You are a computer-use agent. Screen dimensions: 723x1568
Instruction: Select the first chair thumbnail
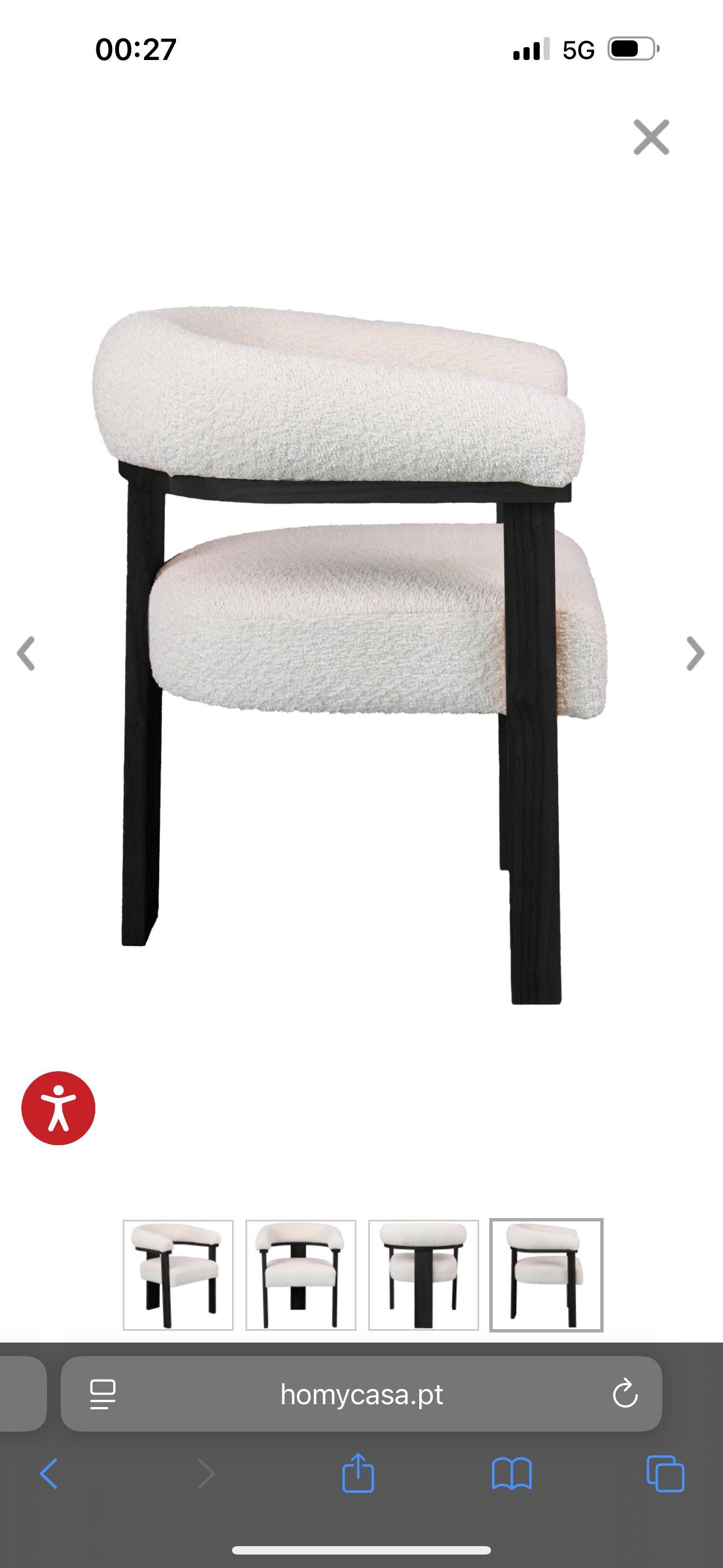pos(178,1275)
